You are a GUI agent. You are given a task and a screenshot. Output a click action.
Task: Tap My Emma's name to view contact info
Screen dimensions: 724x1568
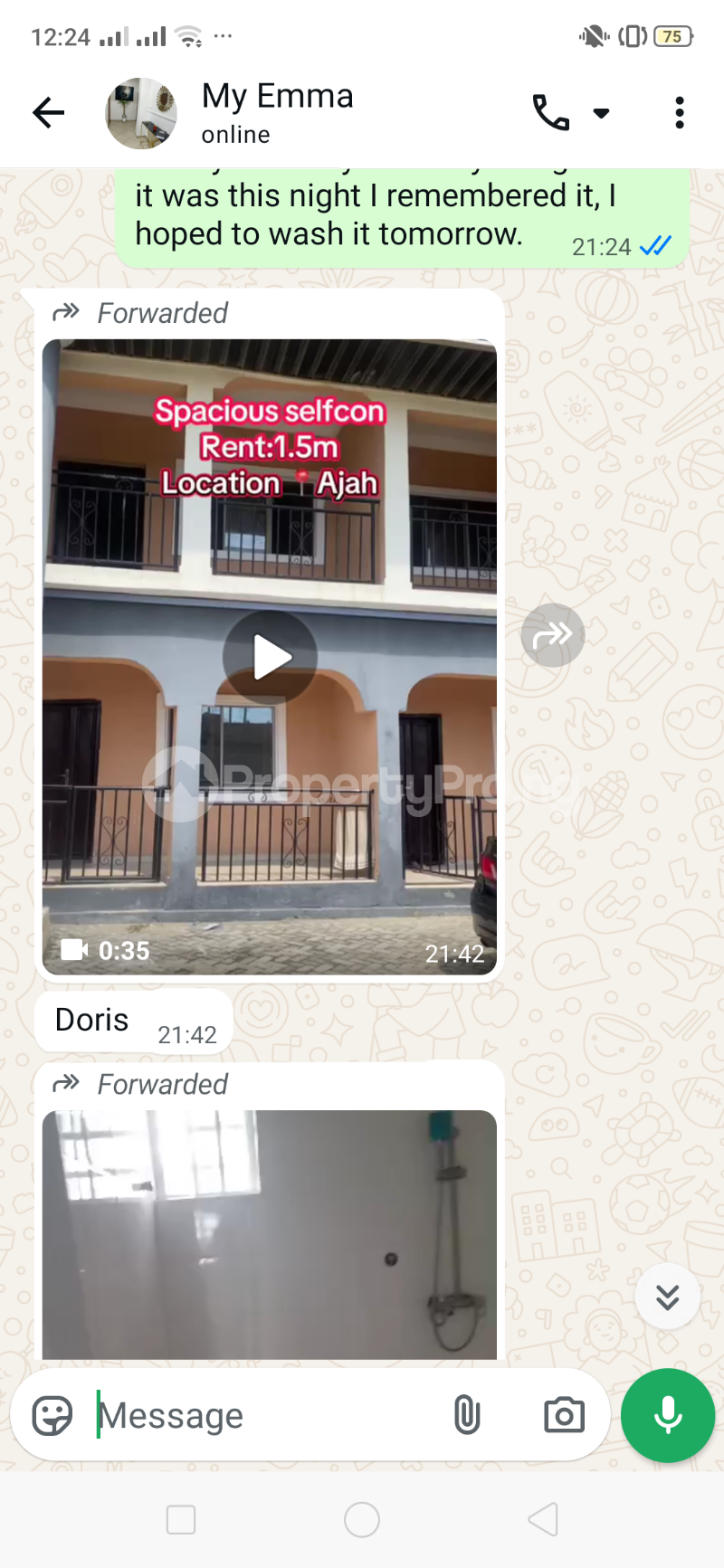click(277, 95)
